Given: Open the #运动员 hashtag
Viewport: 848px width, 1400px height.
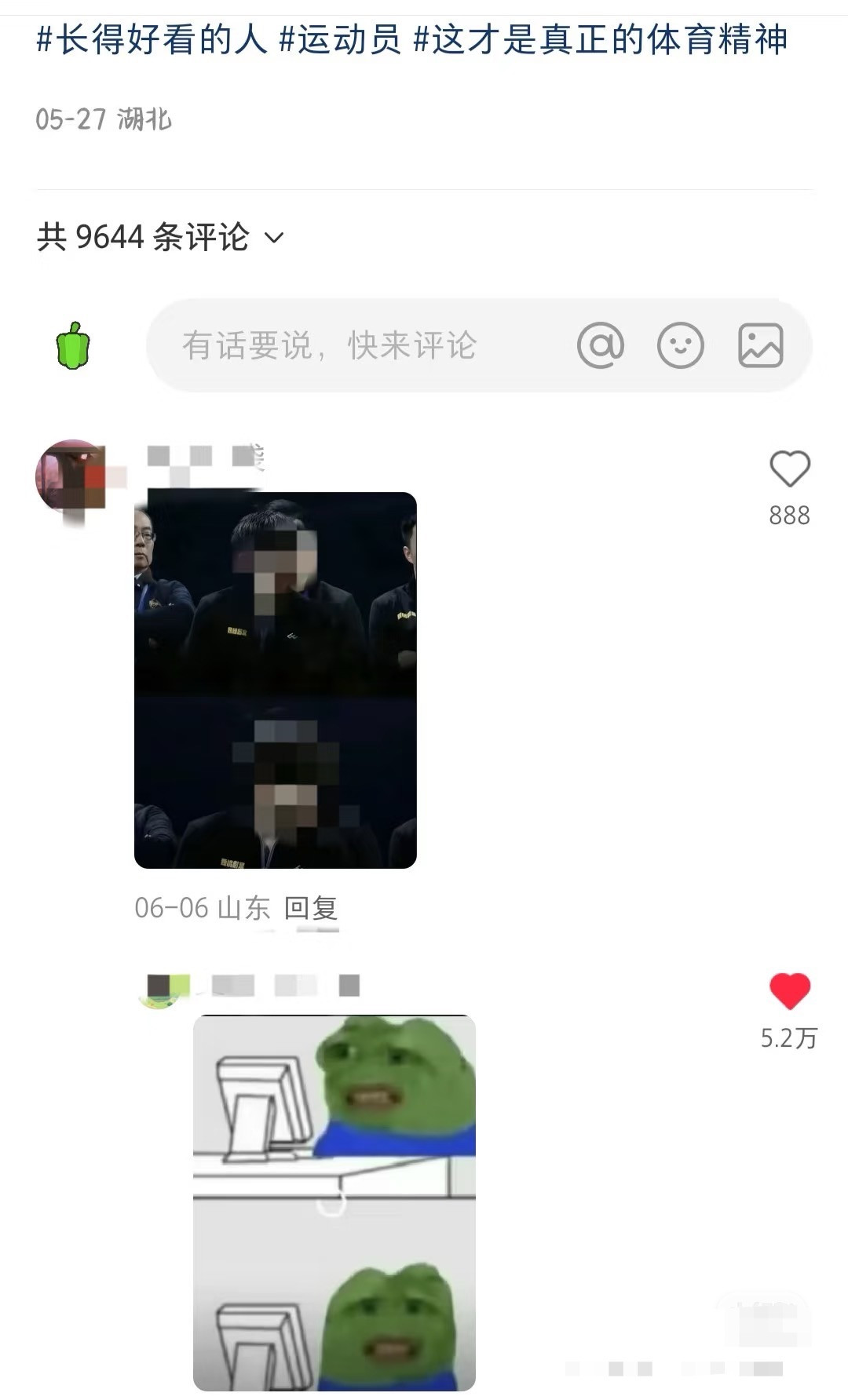Looking at the screenshot, I should (340, 39).
